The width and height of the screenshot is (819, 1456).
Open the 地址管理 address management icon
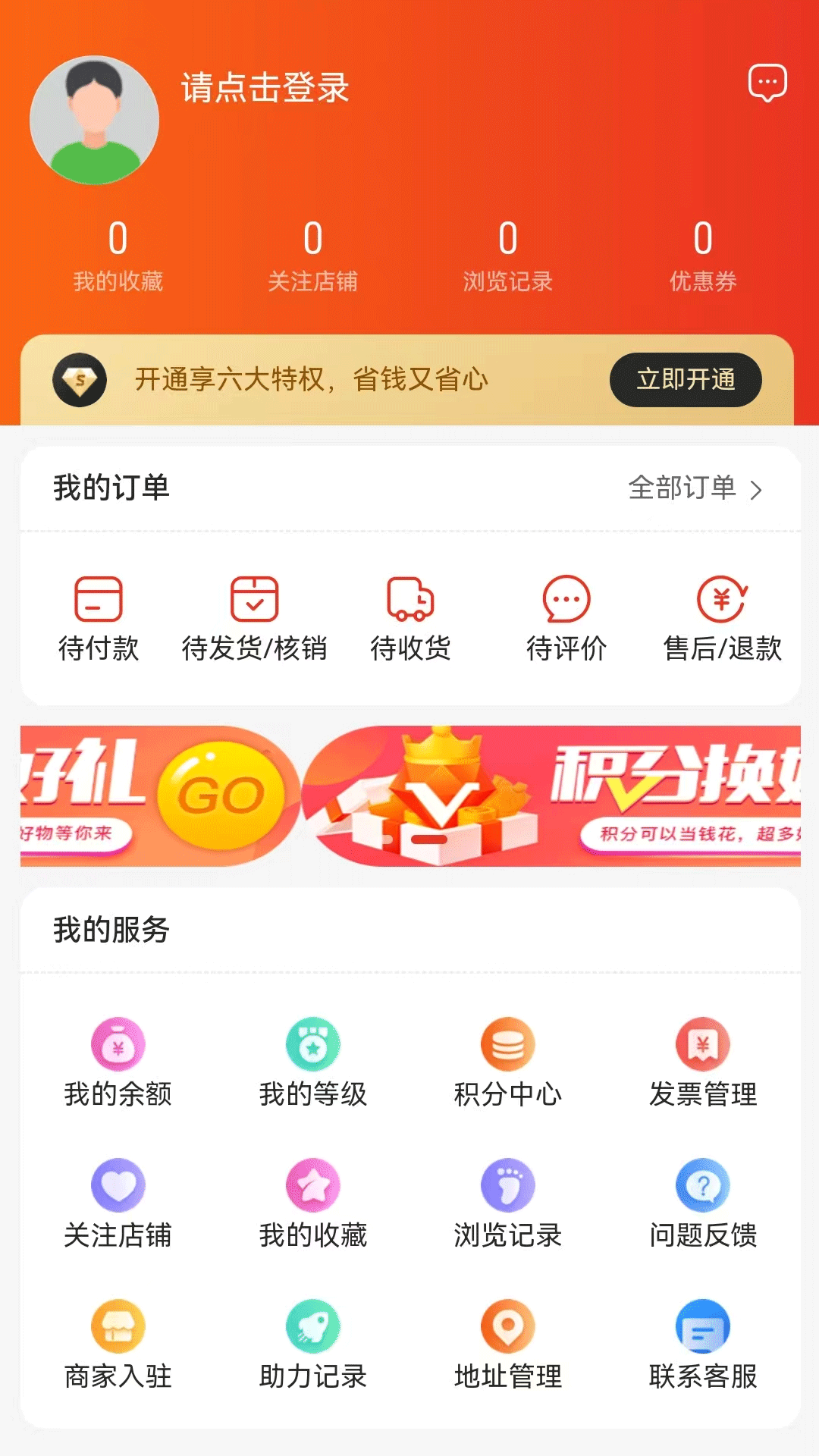(x=507, y=1340)
